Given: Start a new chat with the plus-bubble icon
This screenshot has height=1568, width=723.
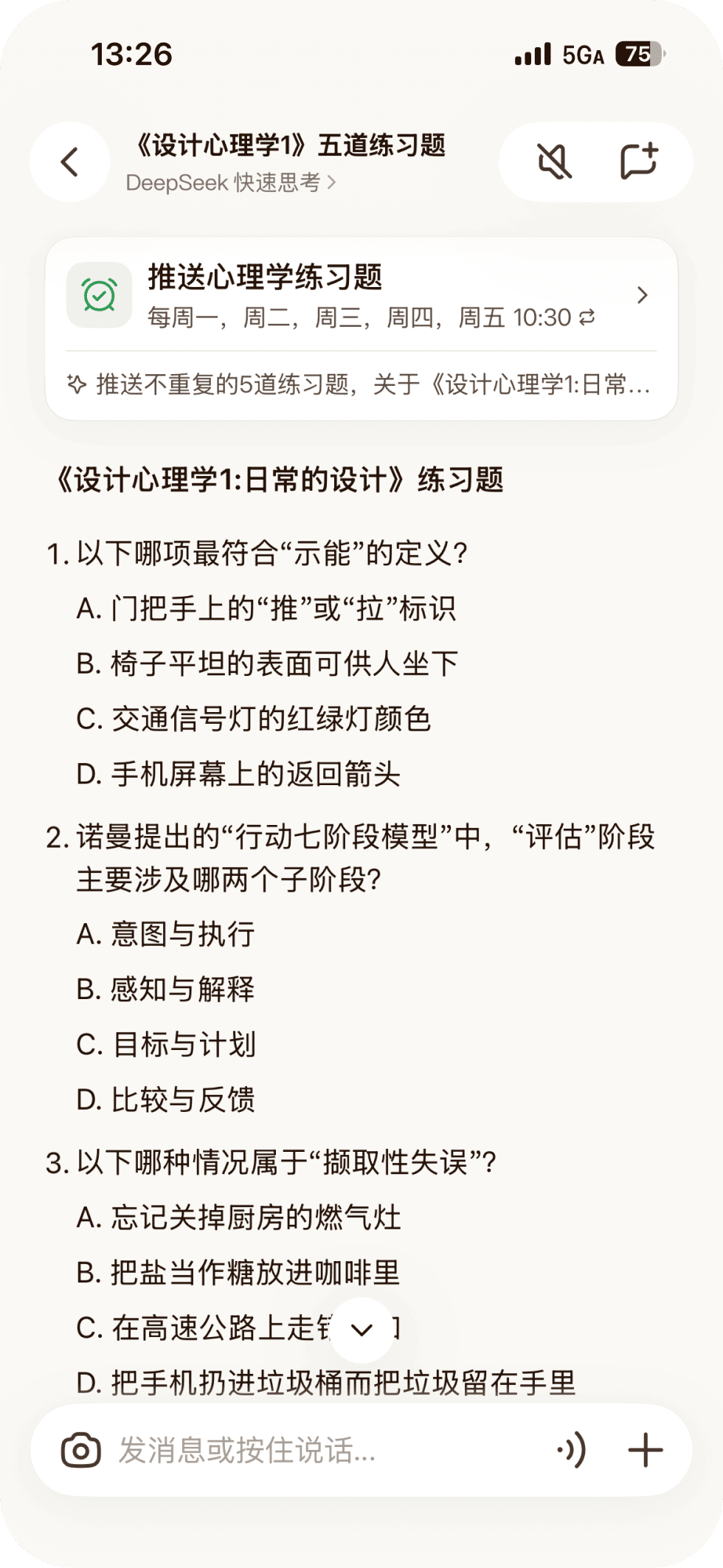Looking at the screenshot, I should coord(639,162).
